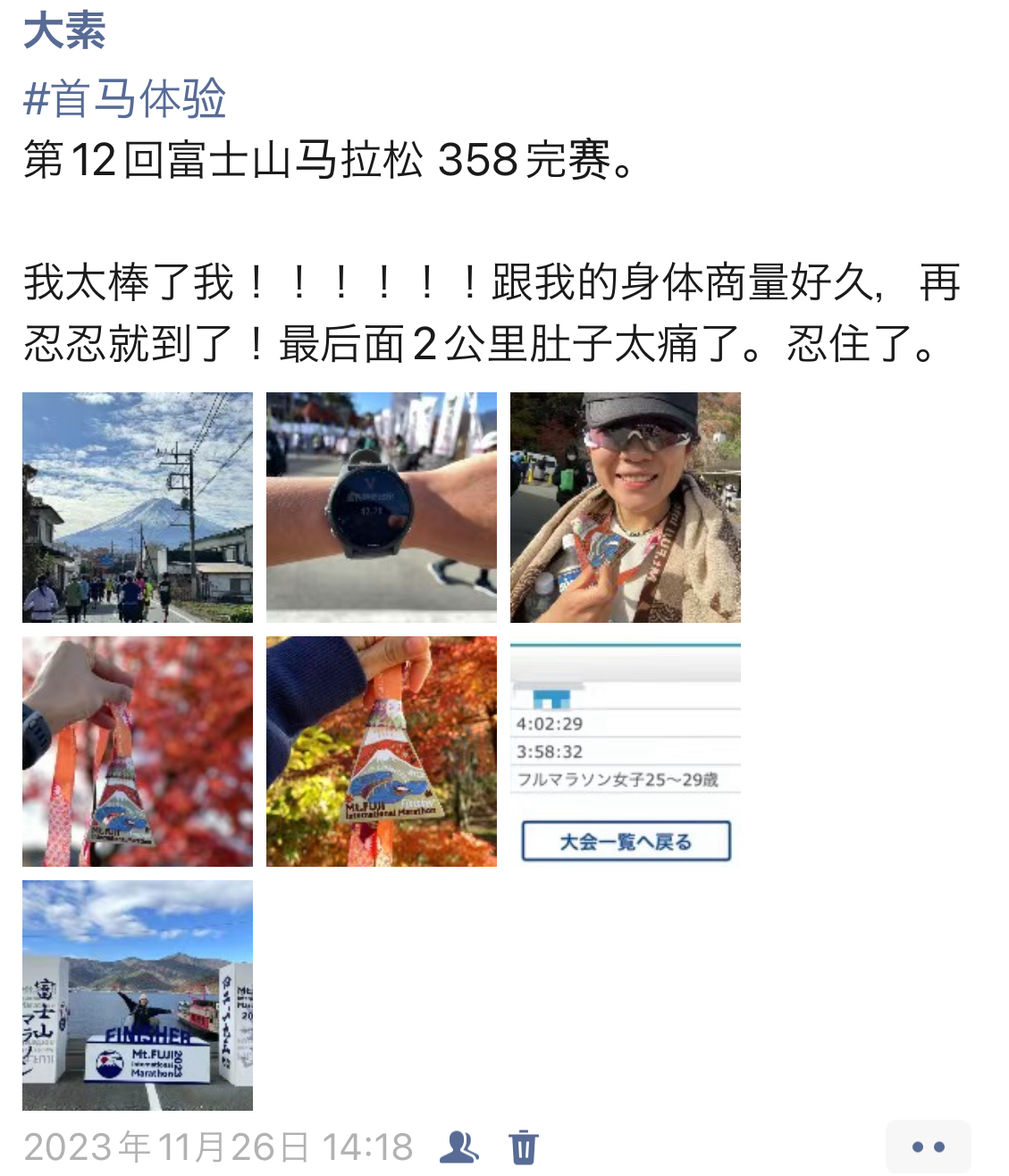
Task: View the finisher podium photo
Action: click(138, 995)
